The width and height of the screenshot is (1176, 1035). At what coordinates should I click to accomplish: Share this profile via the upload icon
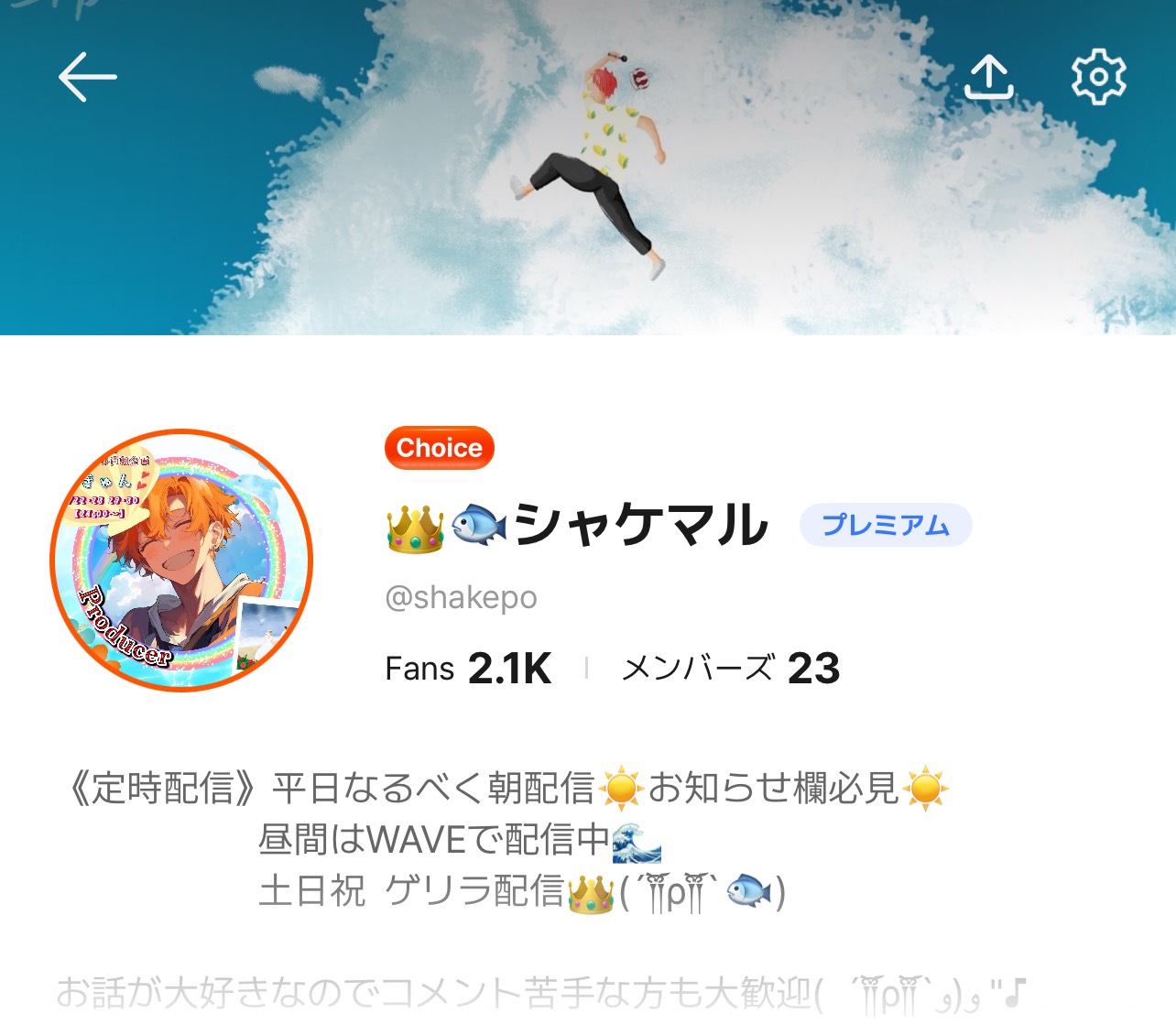tap(989, 76)
